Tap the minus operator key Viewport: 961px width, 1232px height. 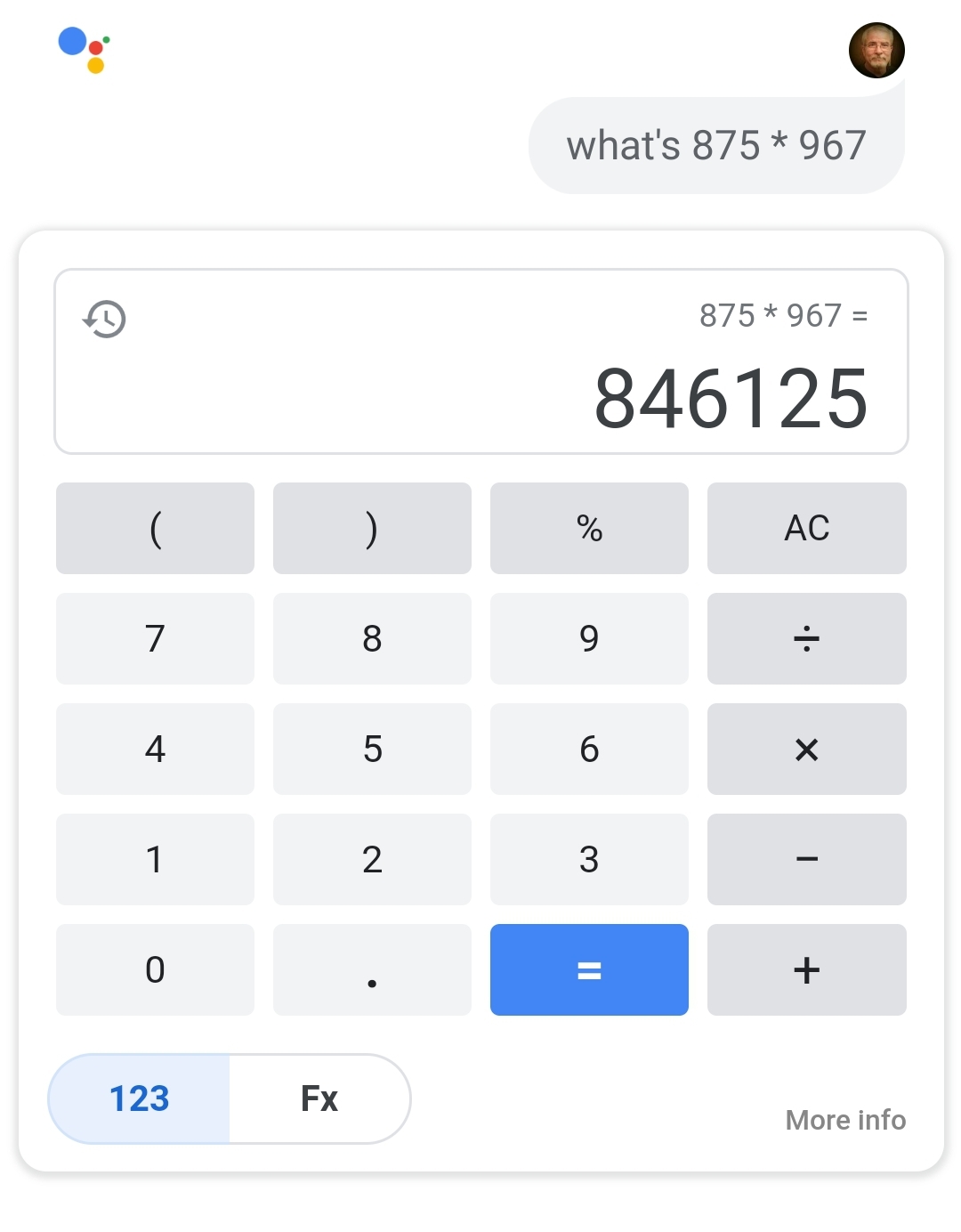[806, 859]
